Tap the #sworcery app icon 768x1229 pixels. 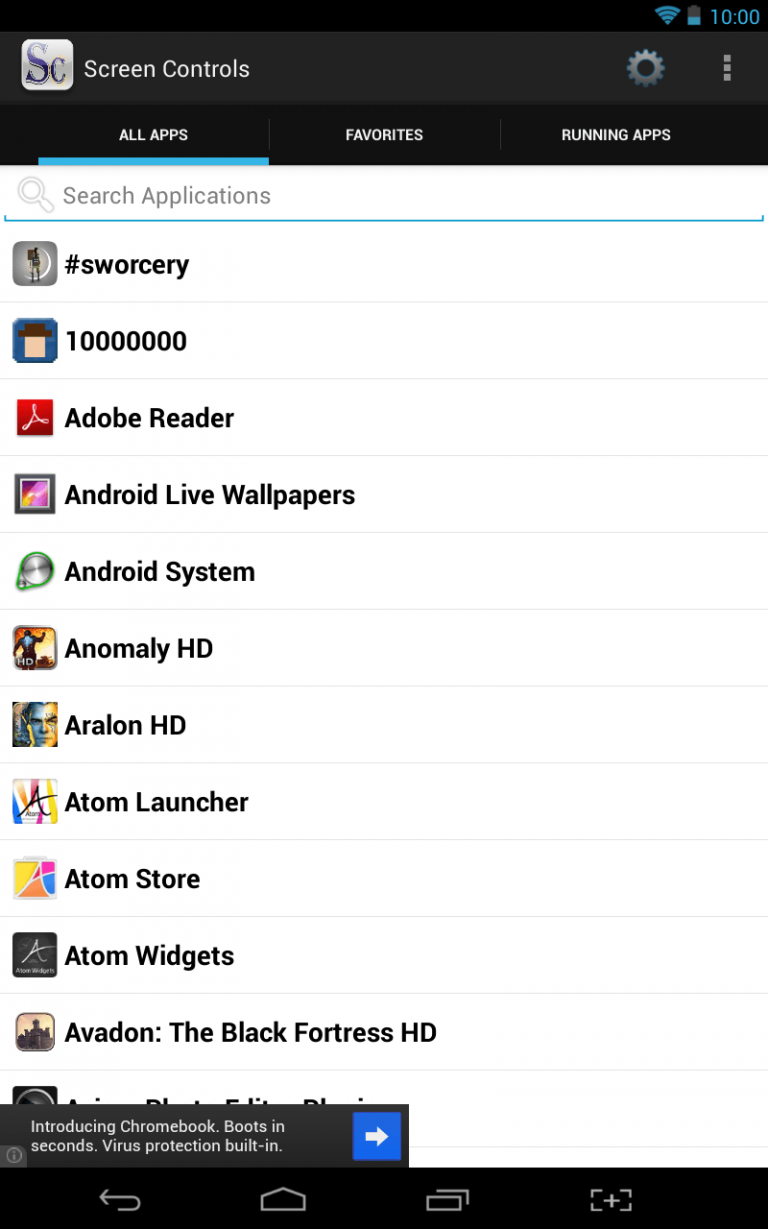click(35, 263)
